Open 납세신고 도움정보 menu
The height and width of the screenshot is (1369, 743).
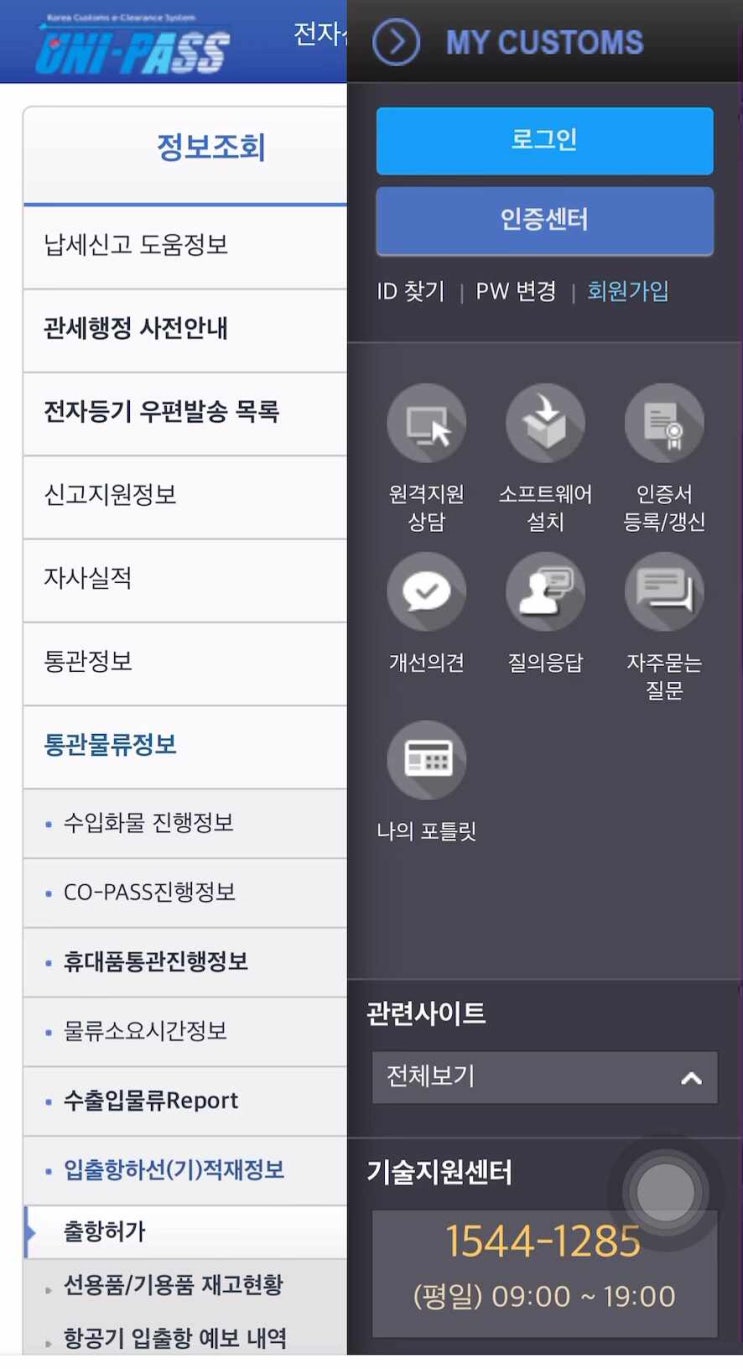(136, 245)
